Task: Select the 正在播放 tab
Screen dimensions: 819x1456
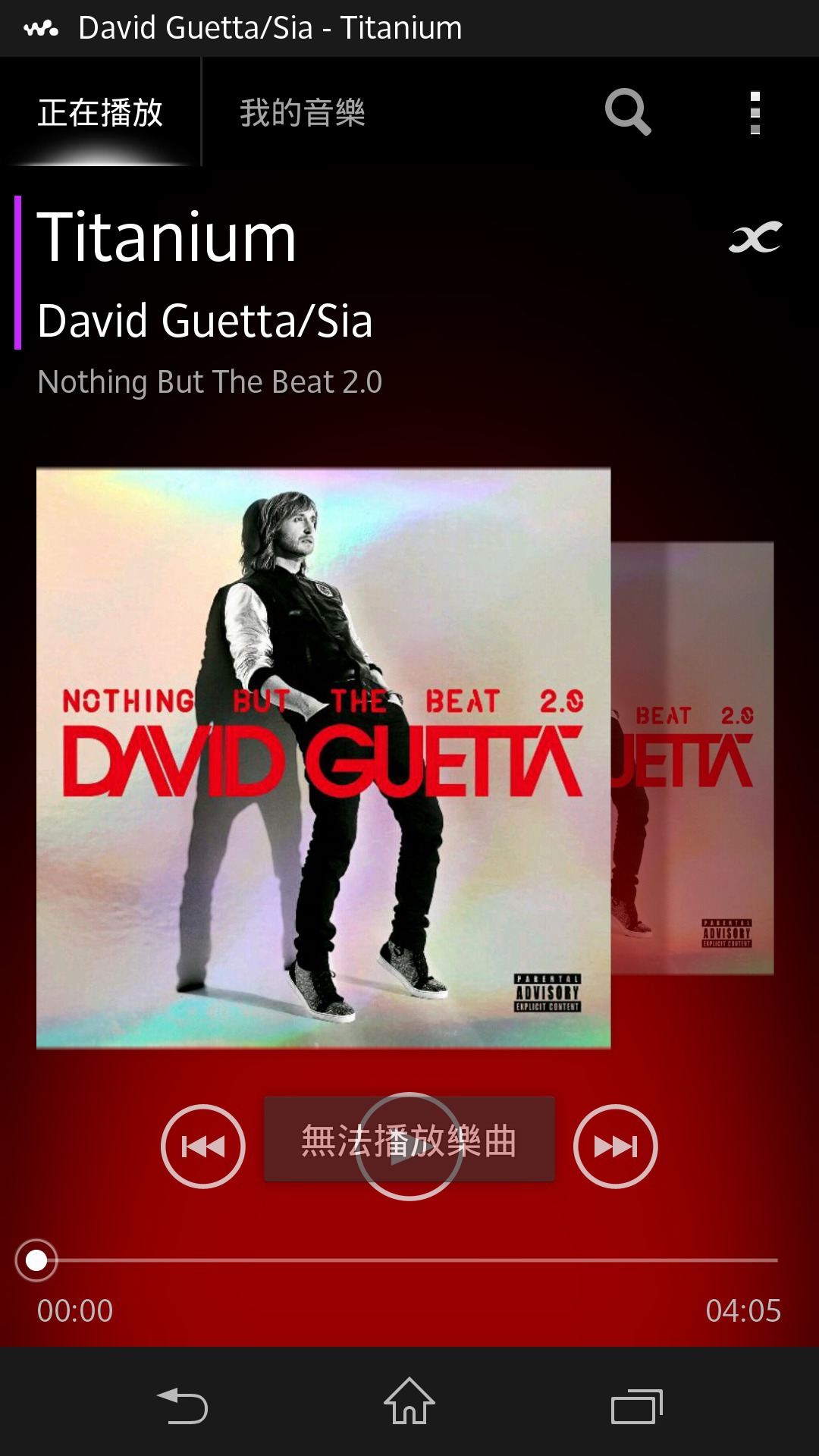Action: 100,112
